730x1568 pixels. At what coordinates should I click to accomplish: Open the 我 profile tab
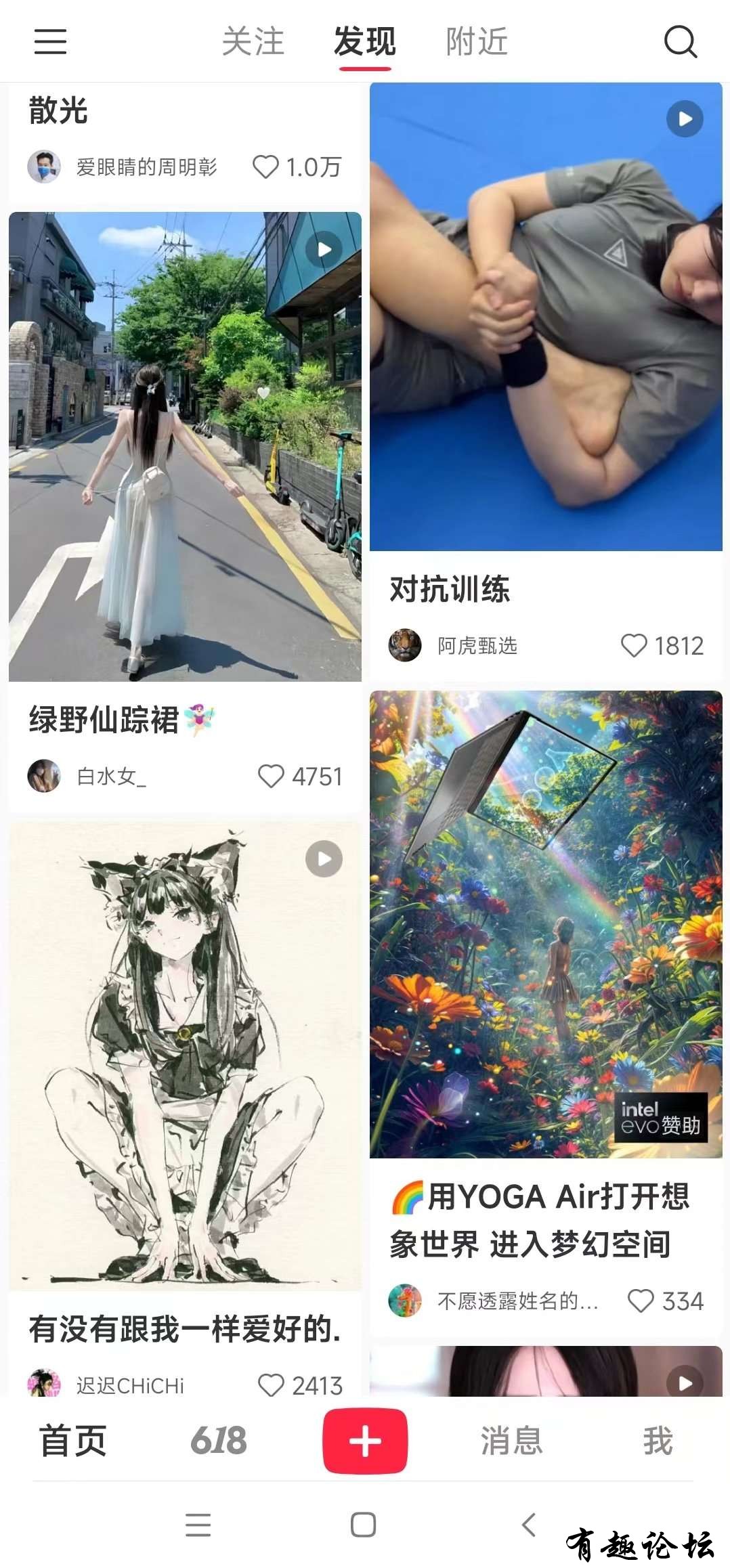click(x=658, y=1441)
